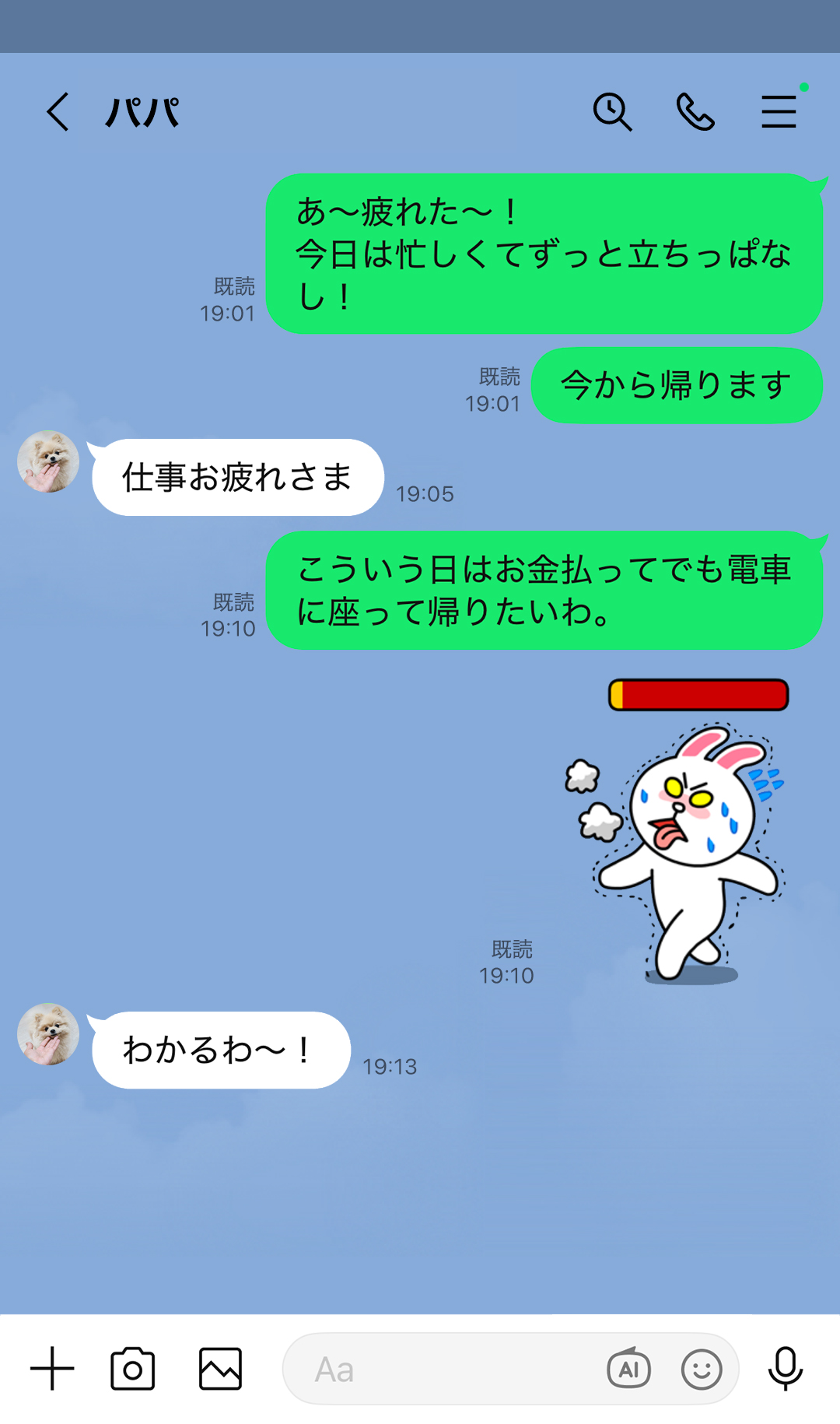This screenshot has height=1424, width=840.
Task: Open the photo gallery icon
Action: pos(220,1368)
